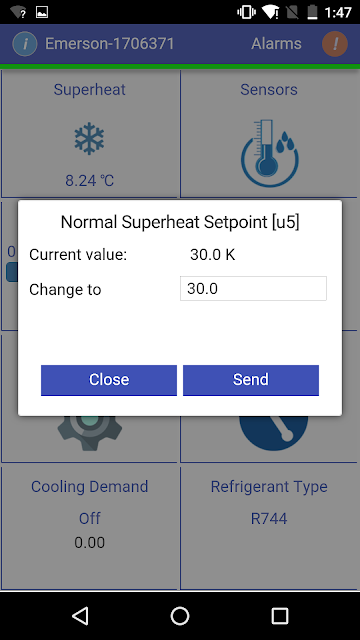Go to the home screen
360x640 pixels.
[x=180, y=616]
